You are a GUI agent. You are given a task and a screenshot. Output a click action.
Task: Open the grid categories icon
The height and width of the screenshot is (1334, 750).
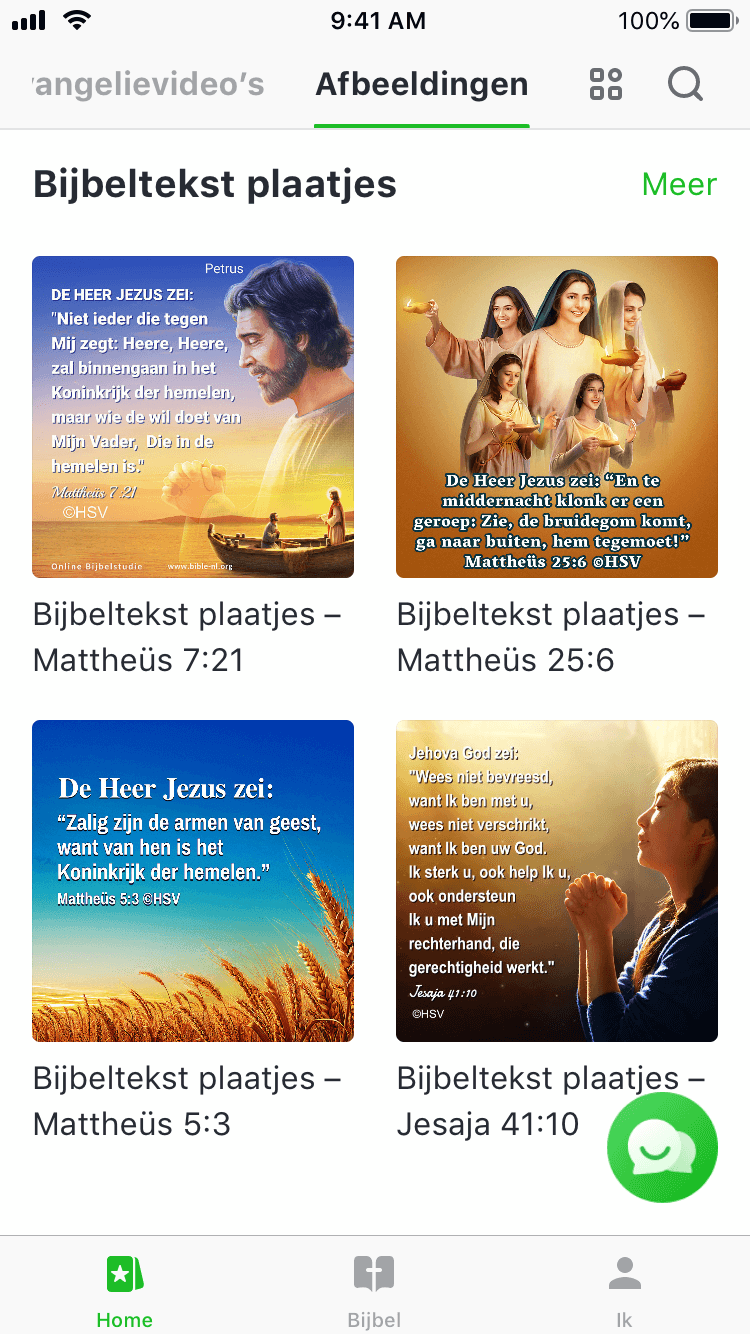pos(606,84)
